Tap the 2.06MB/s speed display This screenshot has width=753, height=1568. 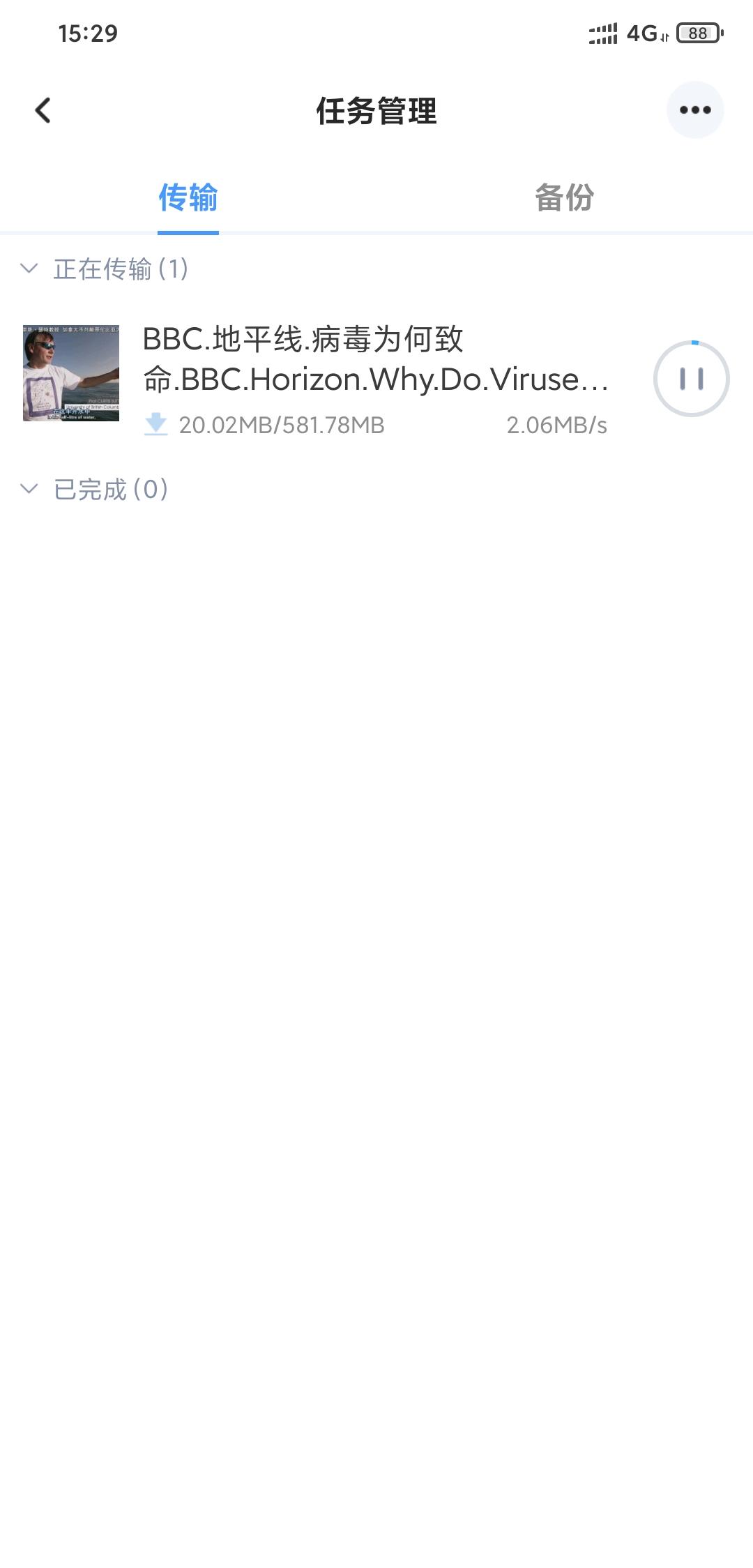point(556,425)
